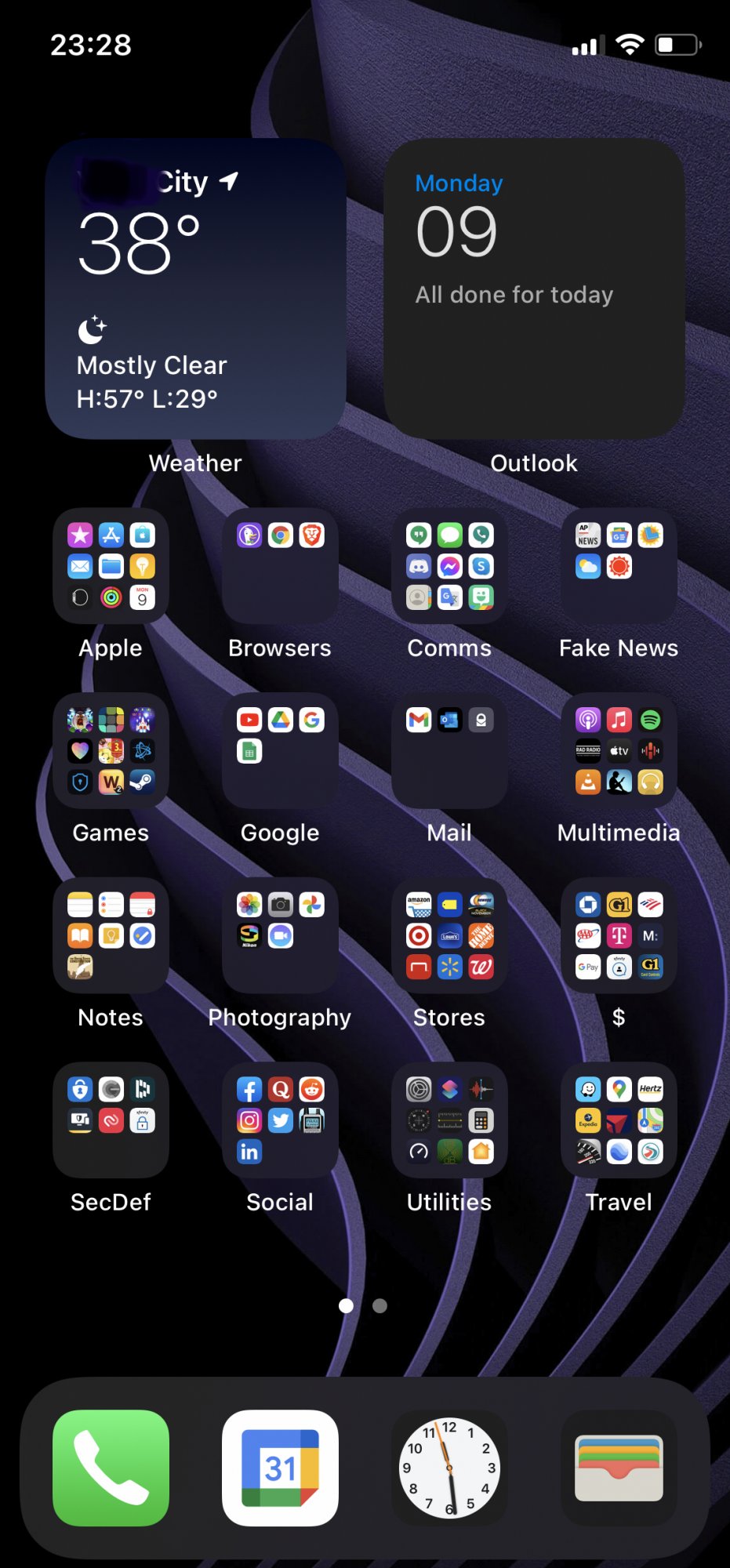Open the Outlook calendar widget
This screenshot has height=1568, width=730.
pos(534,289)
